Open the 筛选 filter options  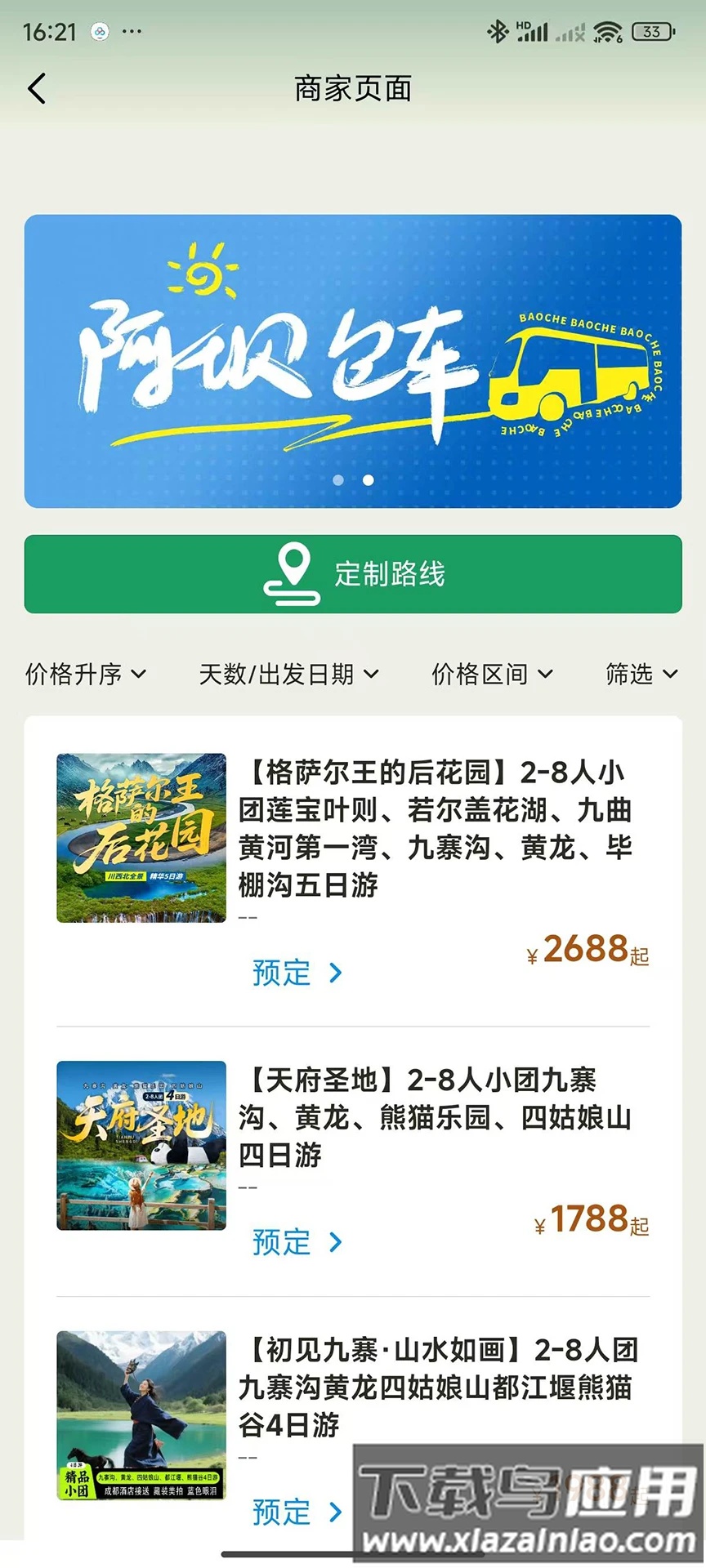coord(641,674)
